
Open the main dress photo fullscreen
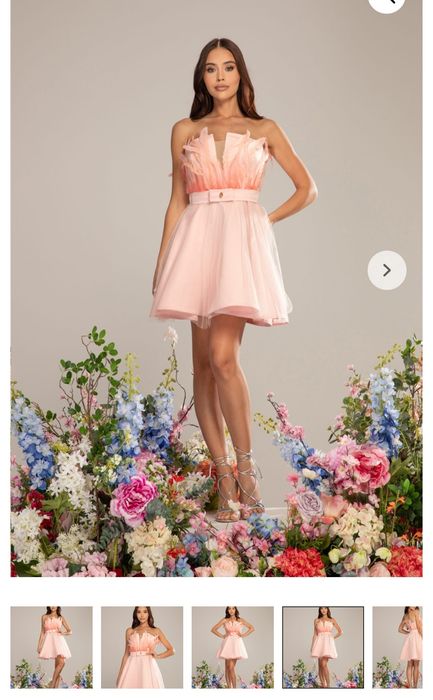click(x=216, y=288)
